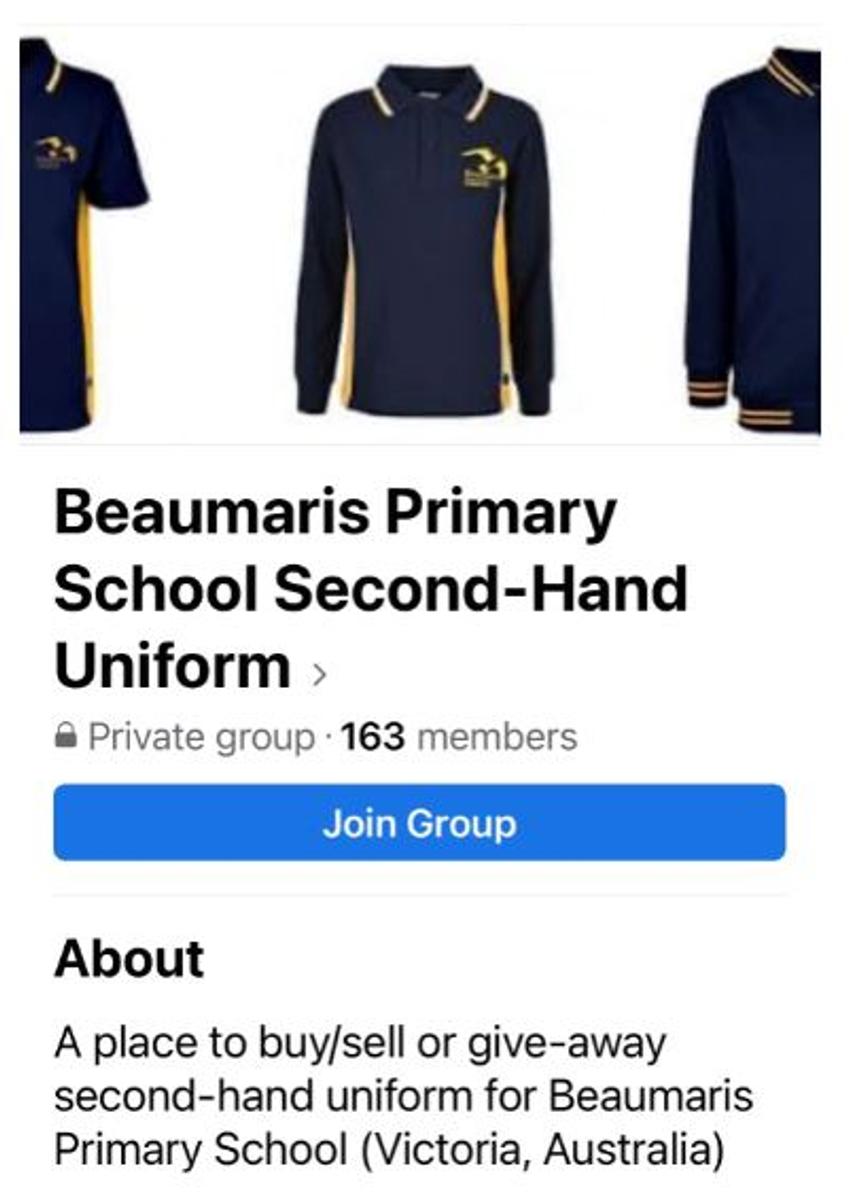Join the Beaumaris Primary School uniform group
The width and height of the screenshot is (861, 1200).
pyautogui.click(x=419, y=823)
